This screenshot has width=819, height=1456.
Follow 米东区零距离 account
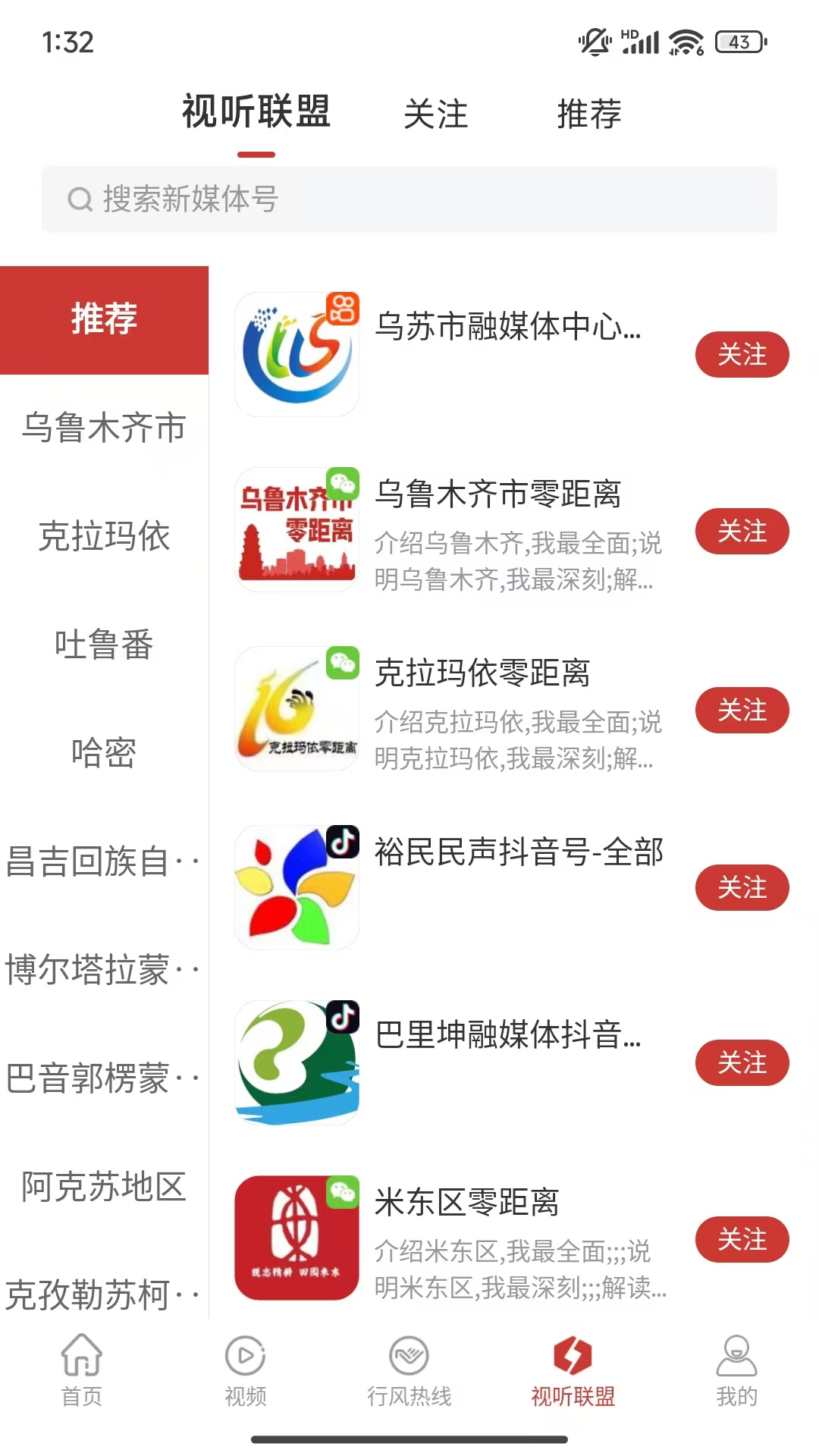pos(742,1239)
